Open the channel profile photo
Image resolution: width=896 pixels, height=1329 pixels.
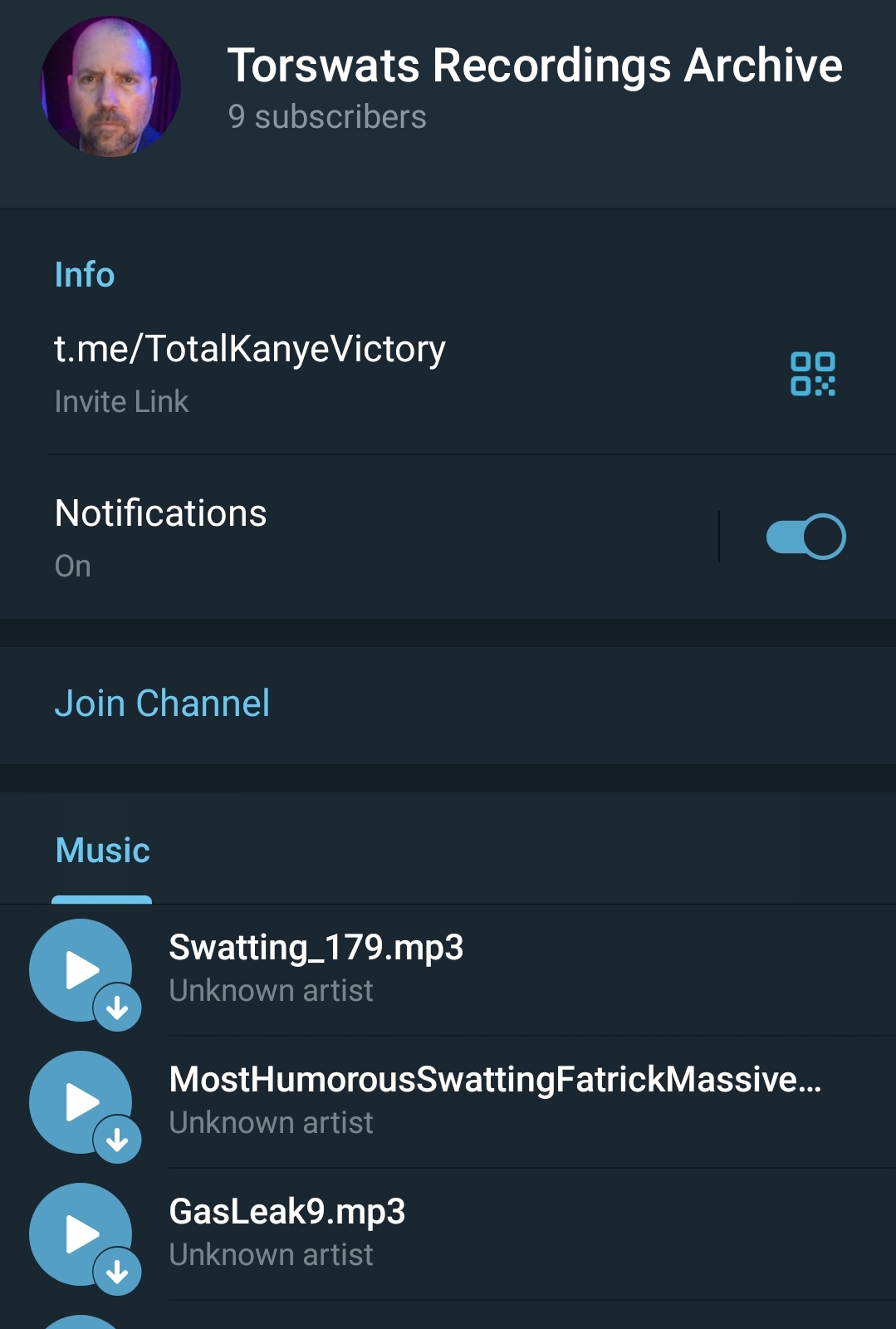click(110, 86)
